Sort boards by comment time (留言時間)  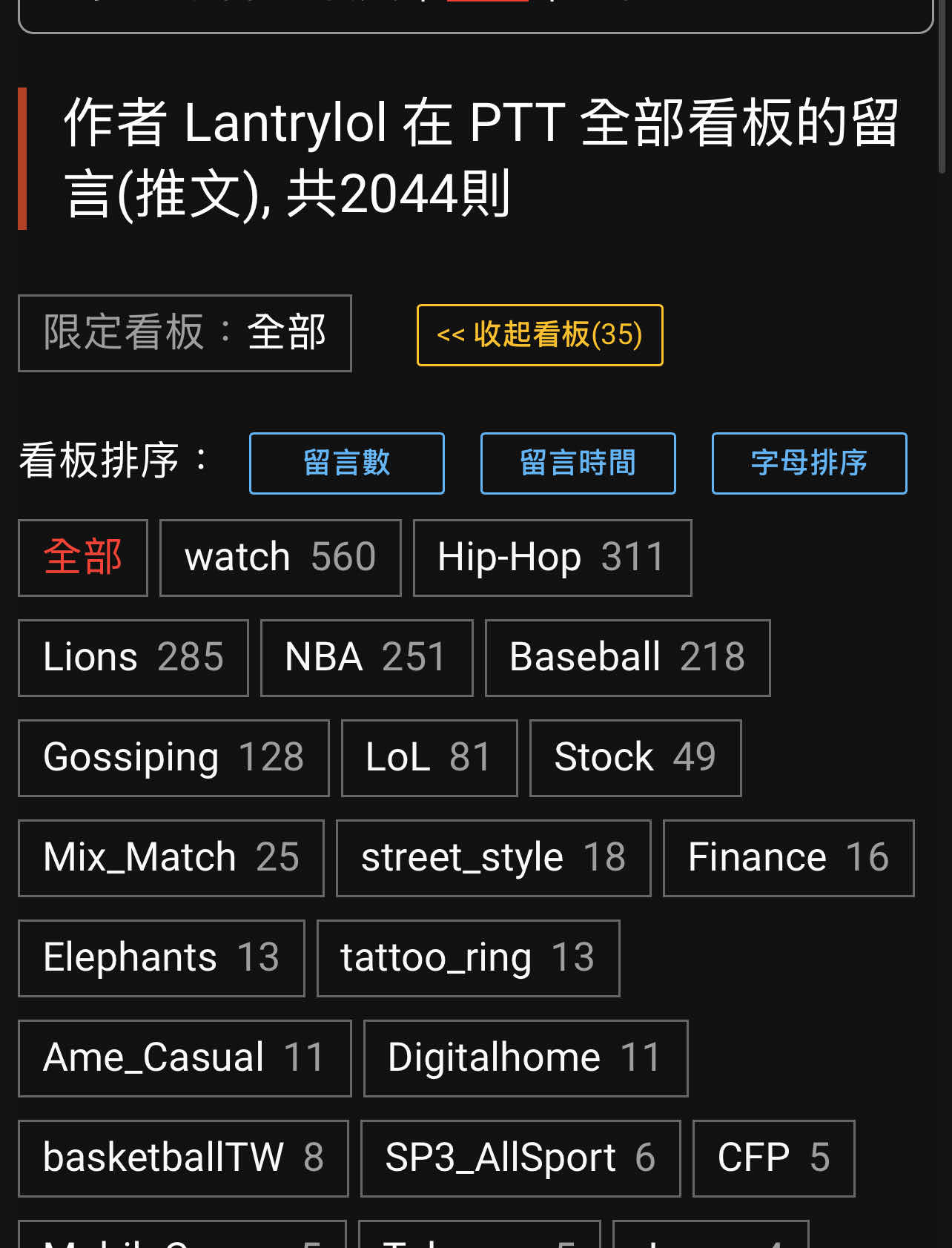click(578, 463)
